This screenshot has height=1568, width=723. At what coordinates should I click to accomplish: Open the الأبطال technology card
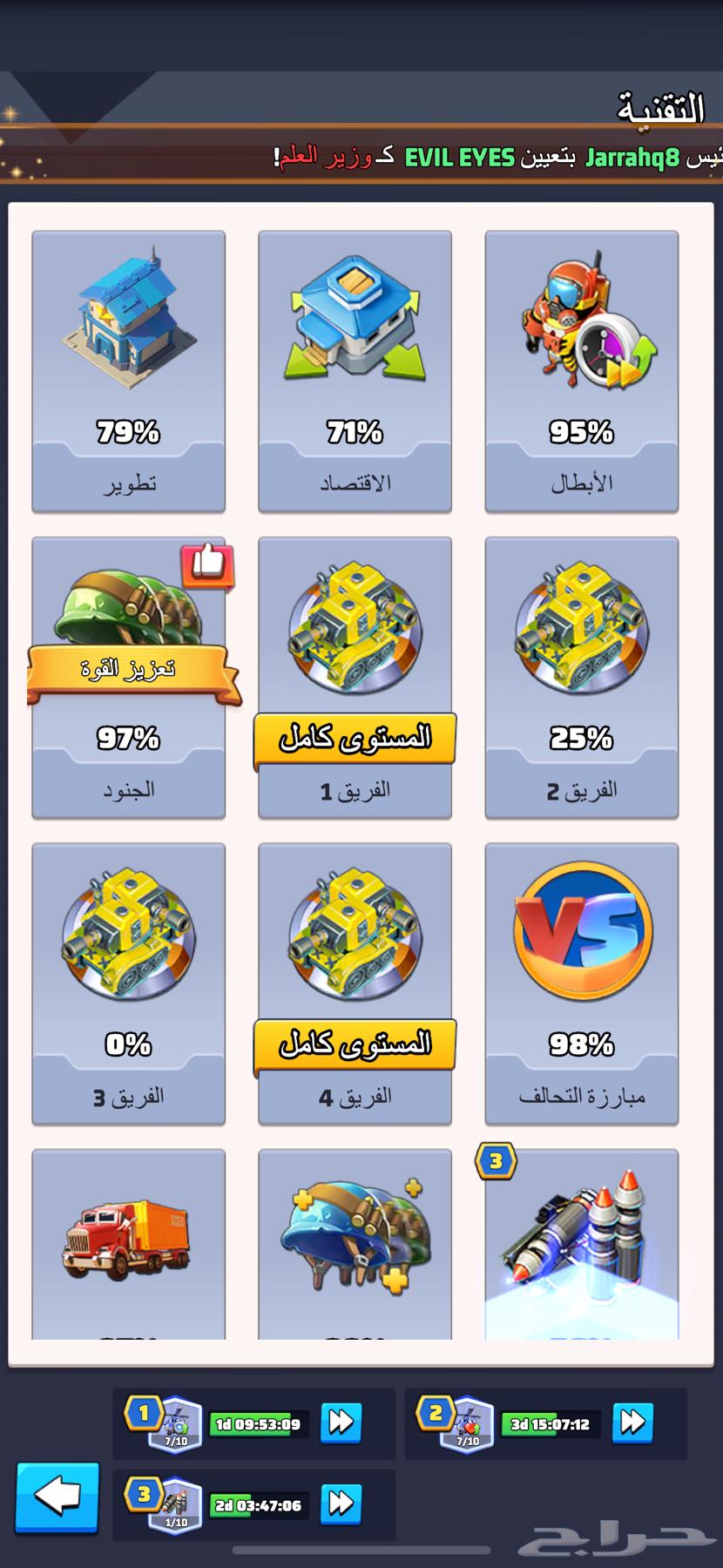(x=581, y=371)
